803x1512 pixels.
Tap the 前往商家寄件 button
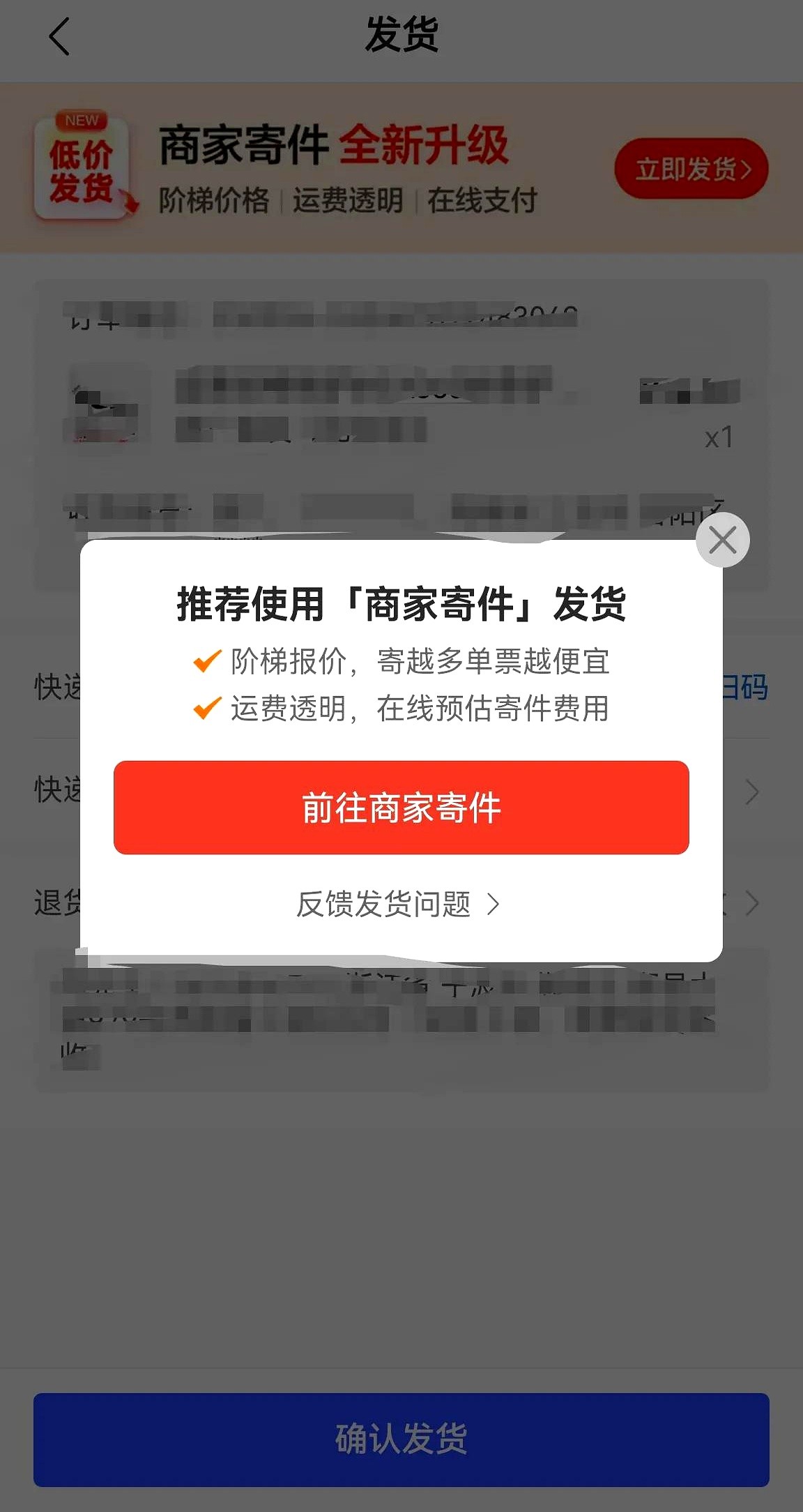(401, 808)
